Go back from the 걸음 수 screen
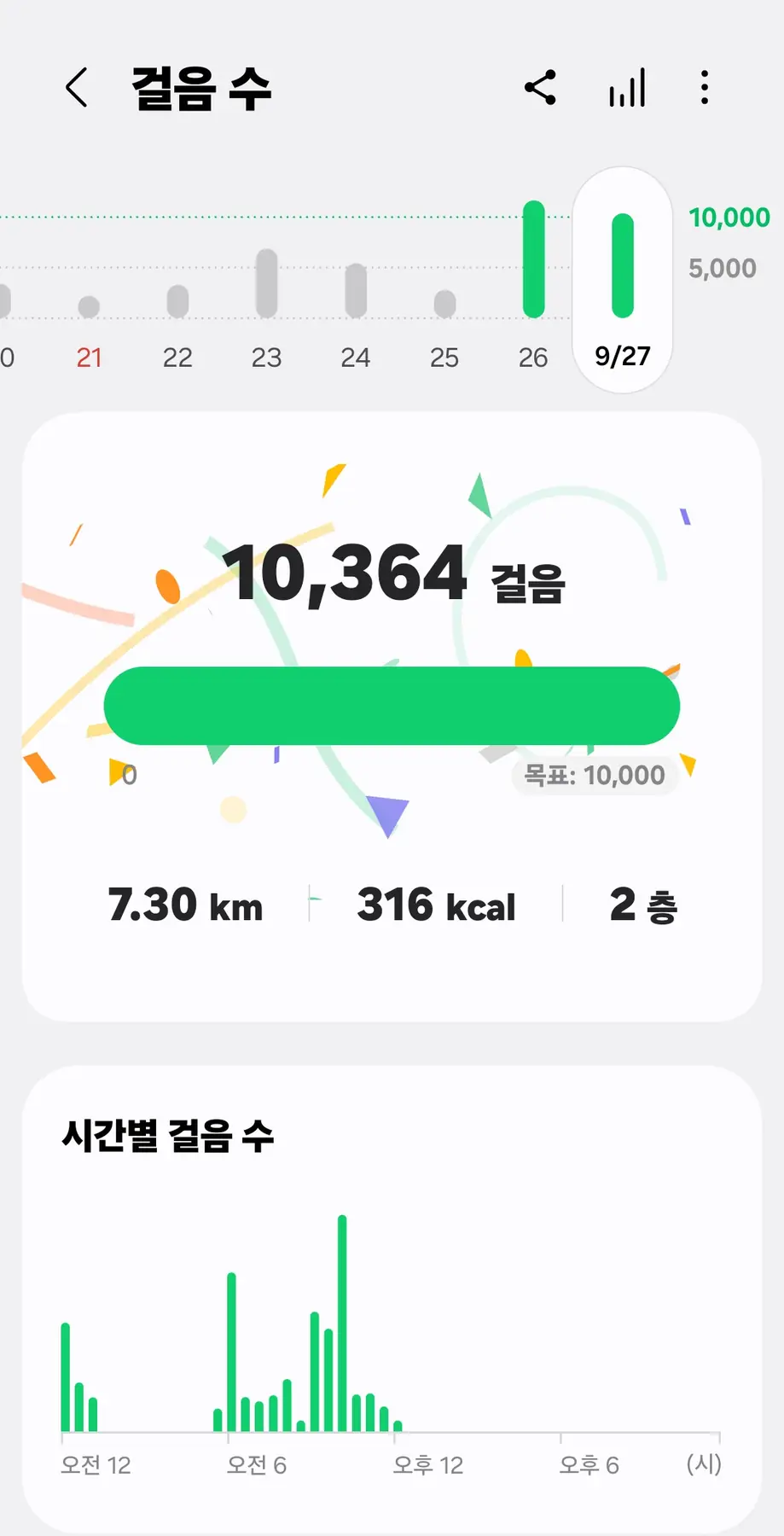The height and width of the screenshot is (1536, 784). [x=77, y=88]
